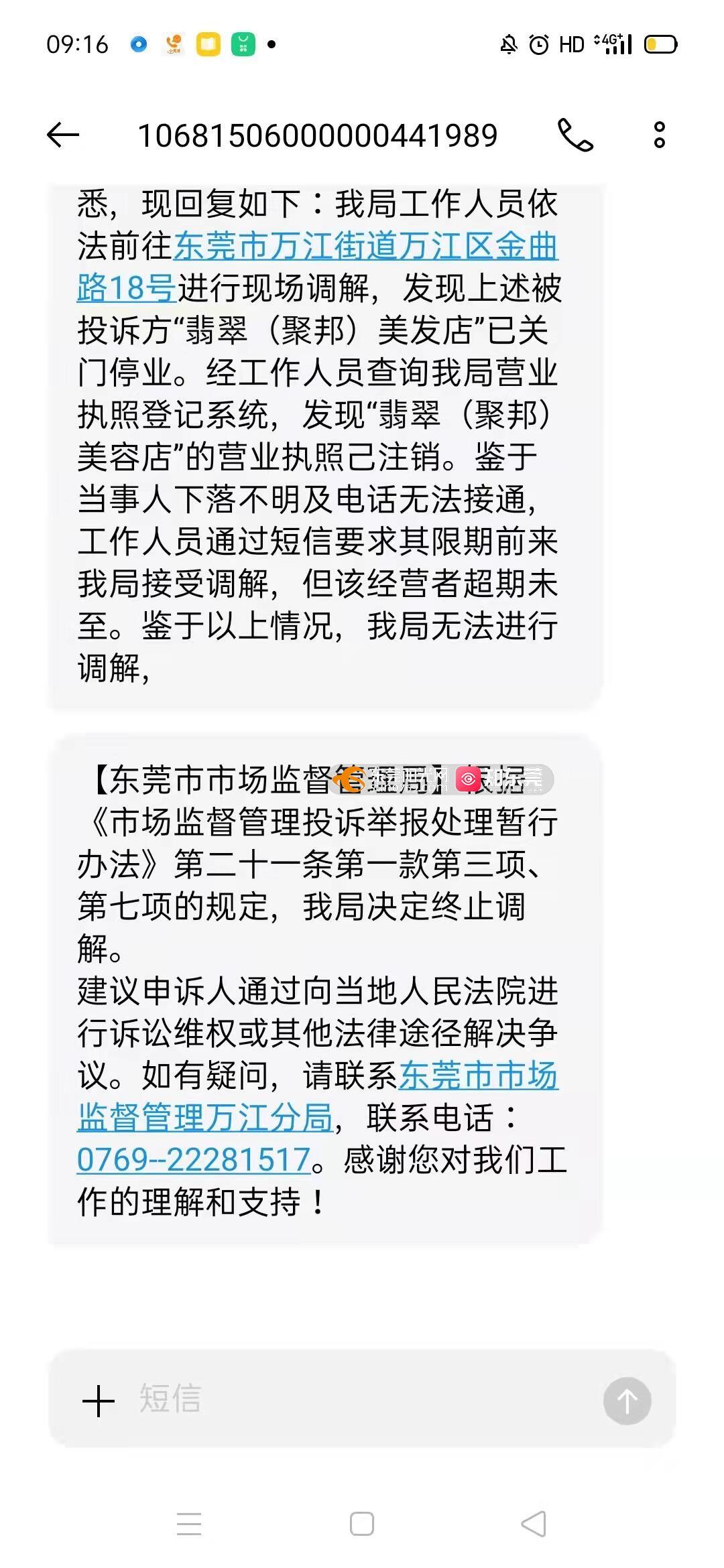The width and height of the screenshot is (724, 1568).
Task: Open address link 东莞市万江街道万江区金曲路18号
Action: pyautogui.click(x=318, y=267)
